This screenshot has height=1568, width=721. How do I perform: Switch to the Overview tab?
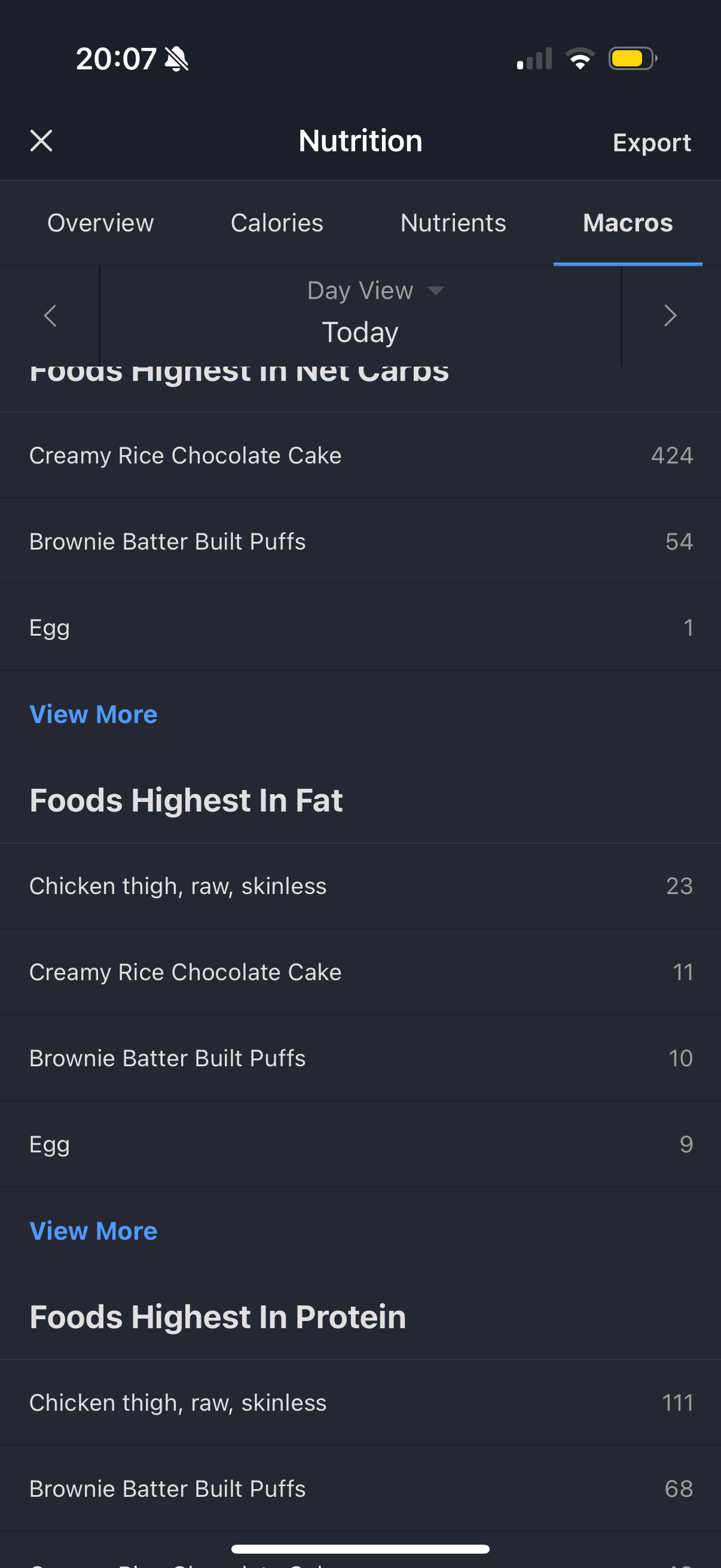pos(100,223)
